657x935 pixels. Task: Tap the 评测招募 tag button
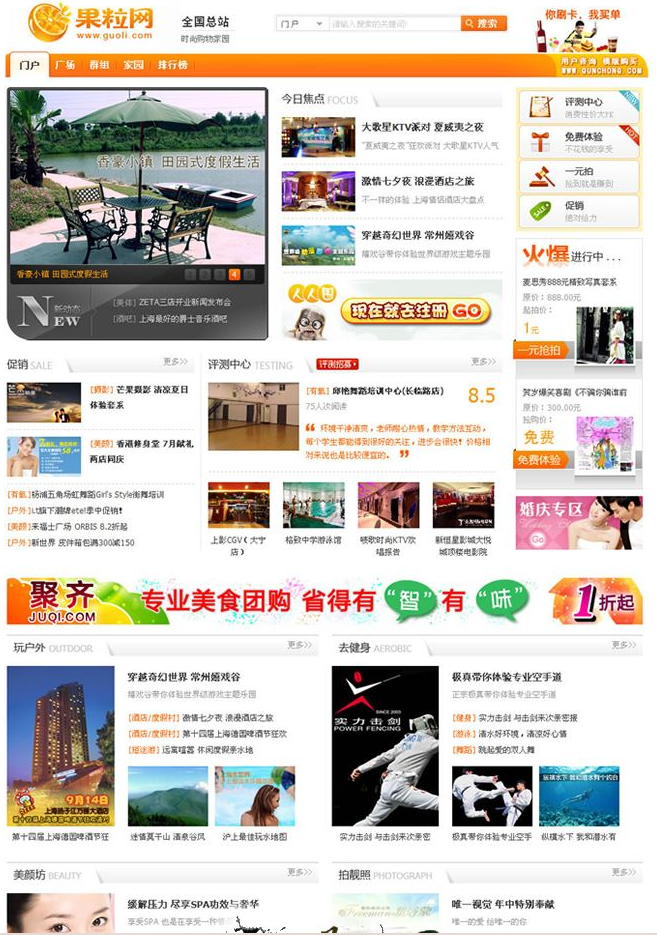pyautogui.click(x=337, y=364)
